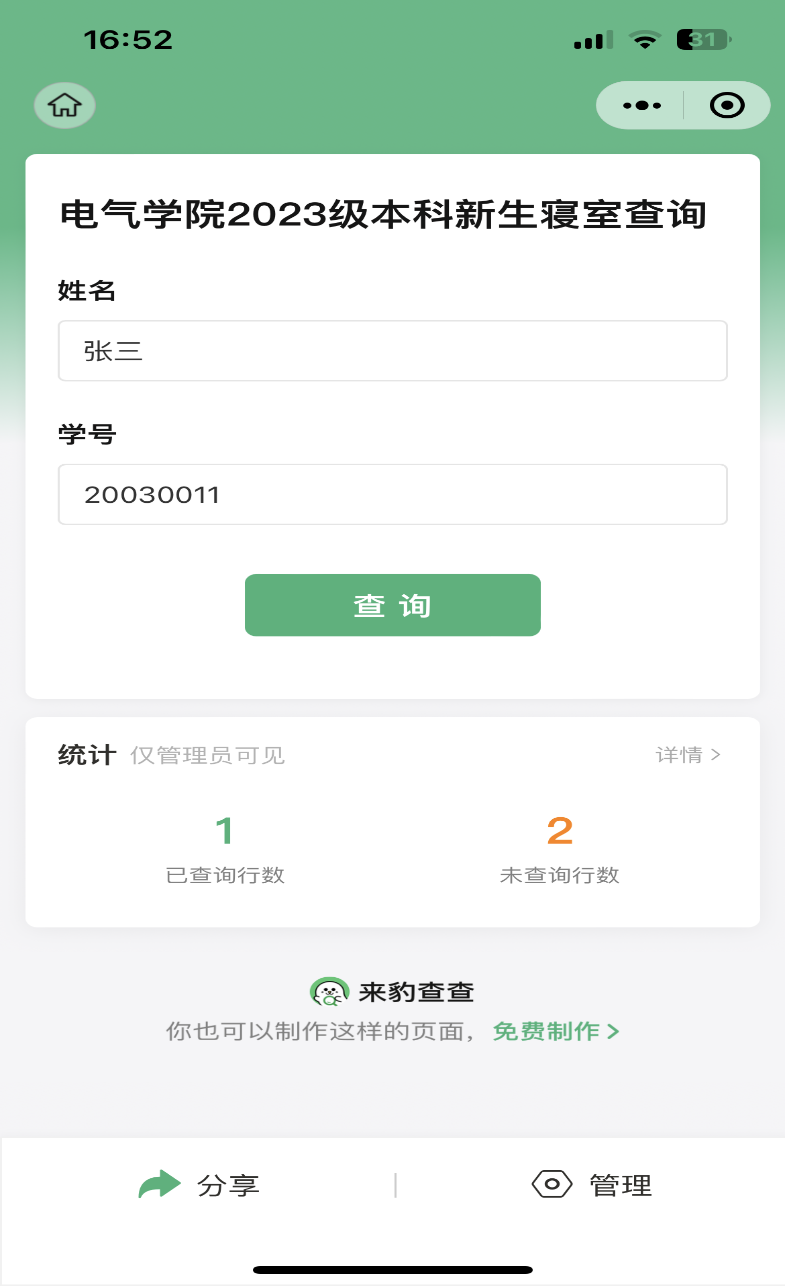Follow the 免费制作 link
The height and width of the screenshot is (1286, 785).
[556, 1031]
